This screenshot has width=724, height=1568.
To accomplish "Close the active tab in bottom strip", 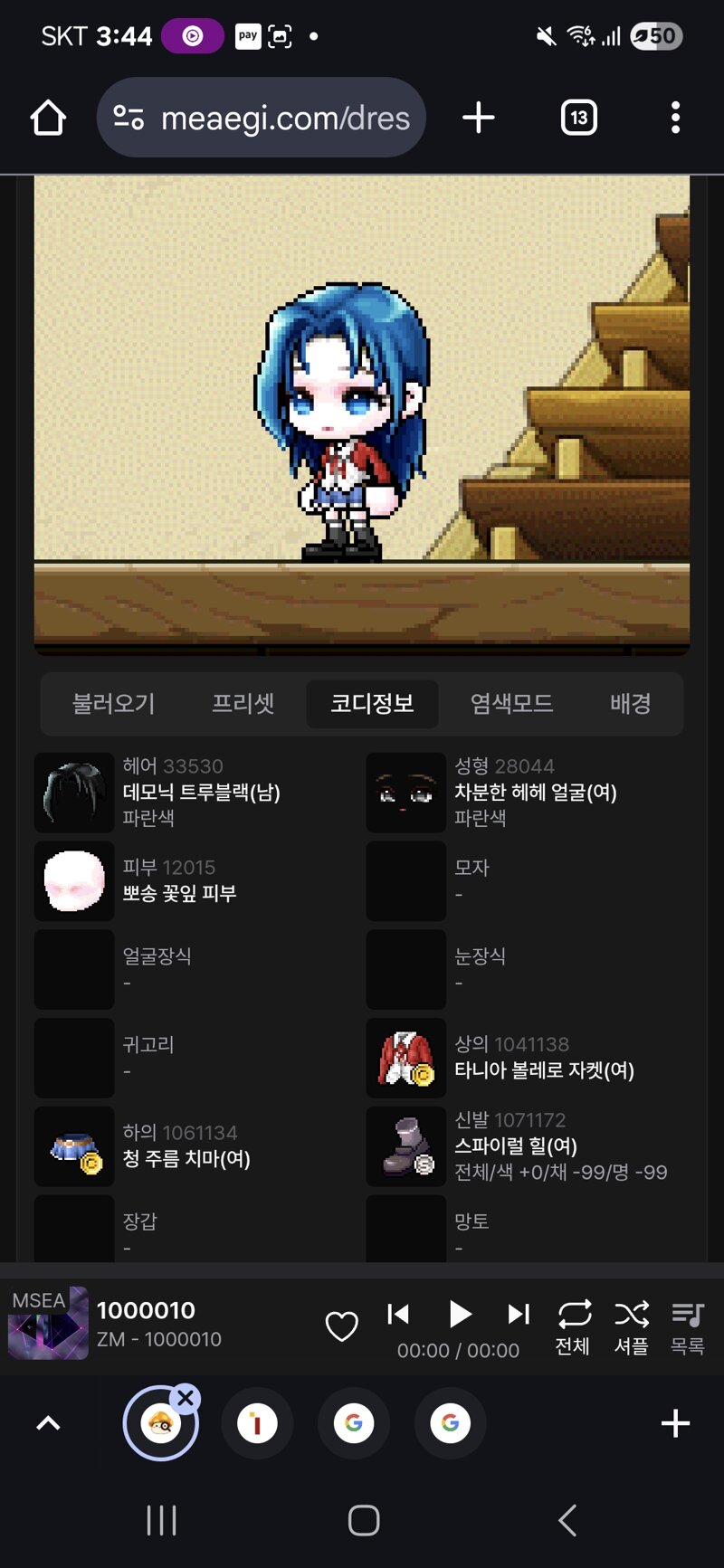I will 186,1398.
